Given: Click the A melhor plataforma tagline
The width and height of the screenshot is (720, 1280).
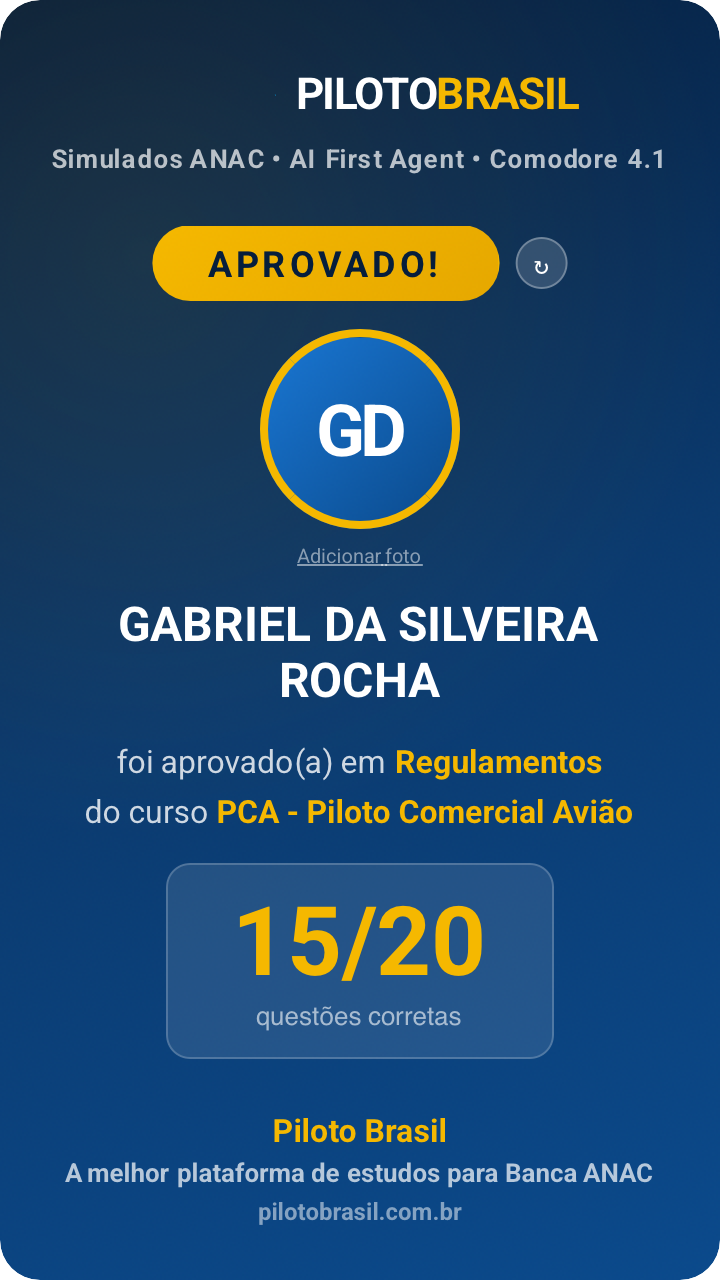Looking at the screenshot, I should 360,1174.
